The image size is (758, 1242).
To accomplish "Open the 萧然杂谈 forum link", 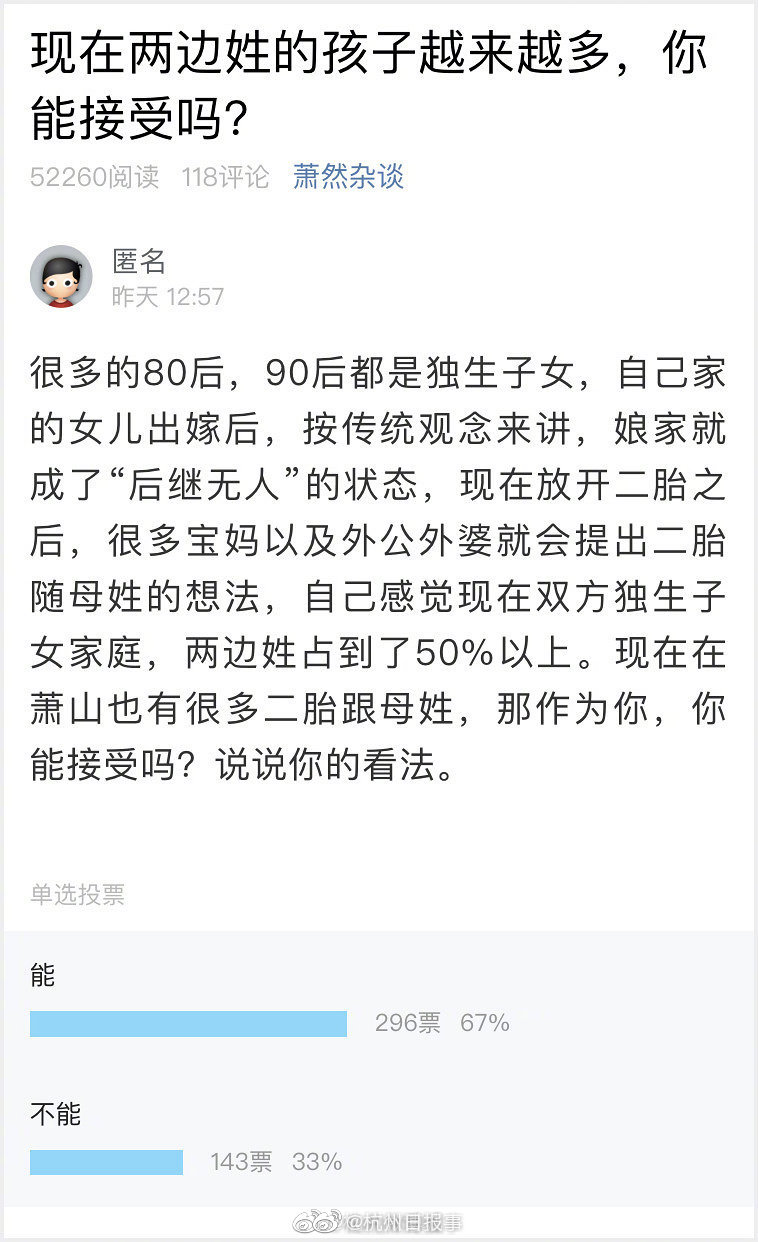I will [348, 177].
